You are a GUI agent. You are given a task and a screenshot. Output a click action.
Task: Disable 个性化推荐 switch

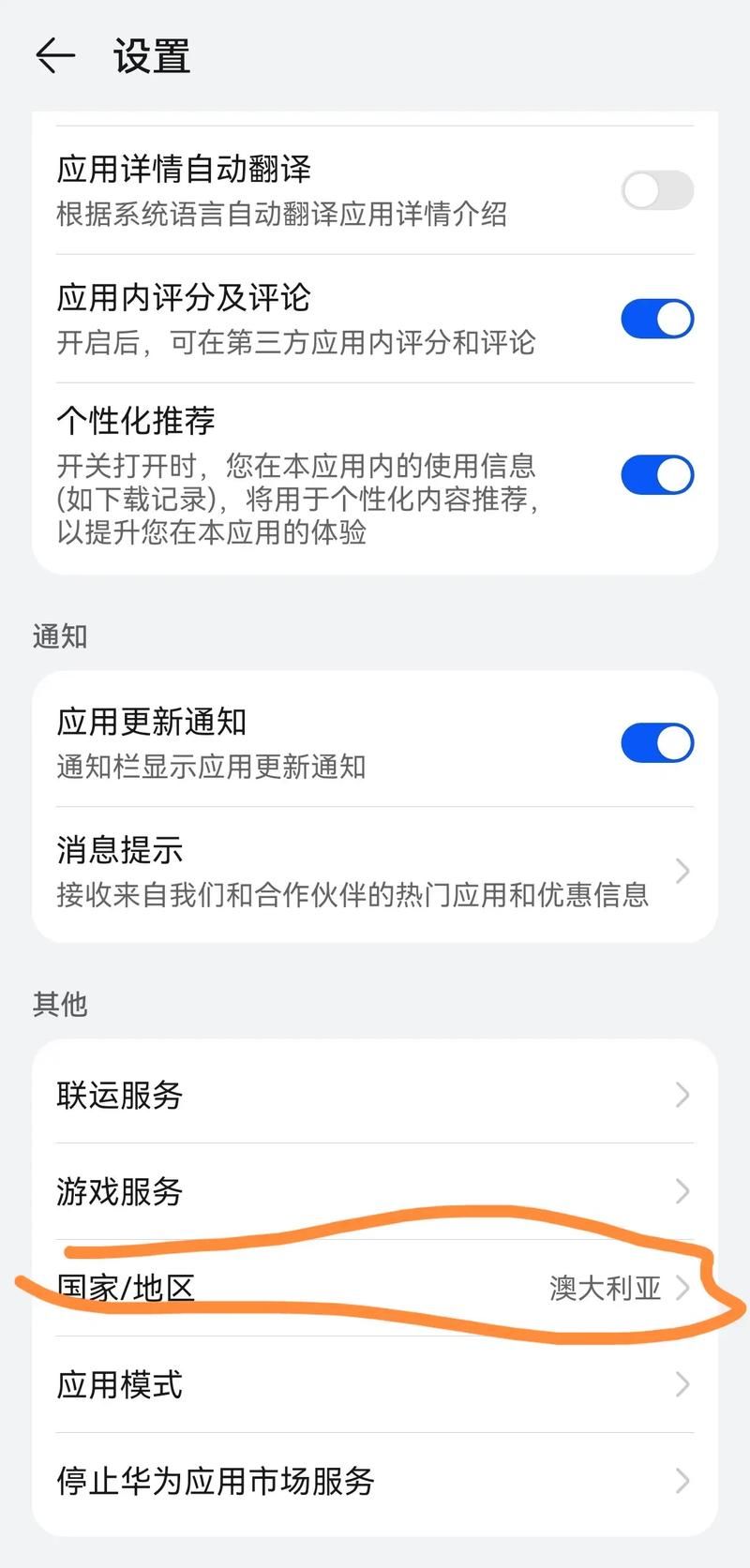pos(656,475)
